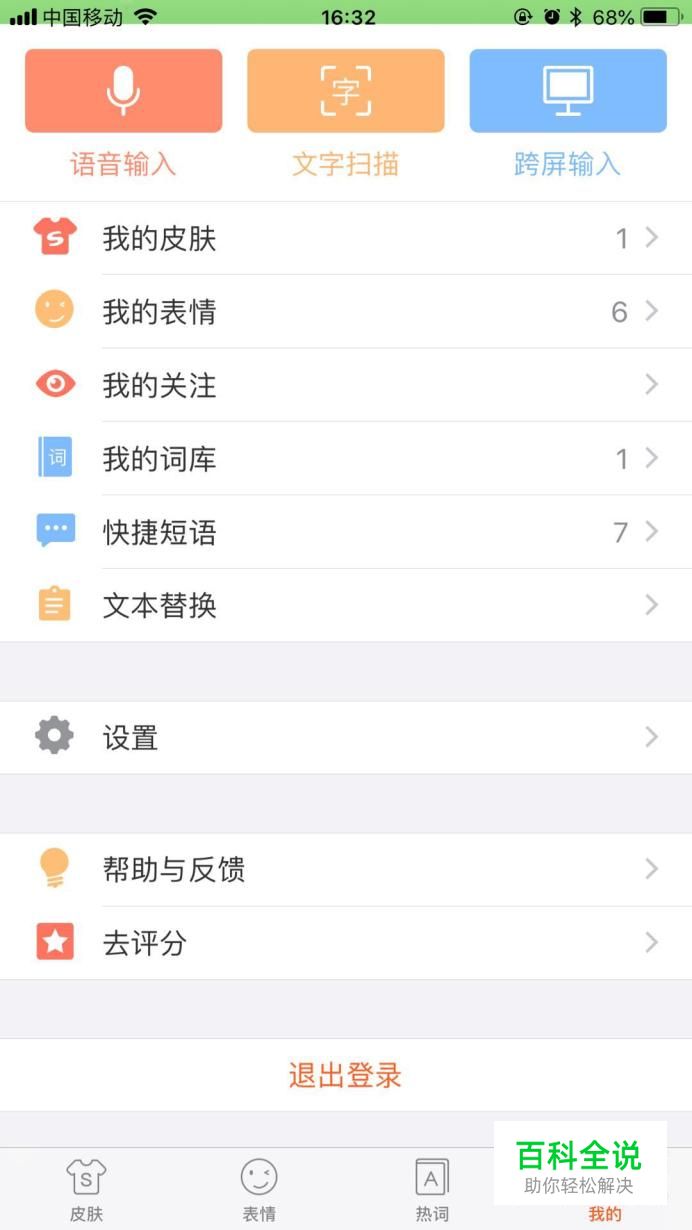Switch to the 表情 tab
692x1230 pixels.
259,1190
